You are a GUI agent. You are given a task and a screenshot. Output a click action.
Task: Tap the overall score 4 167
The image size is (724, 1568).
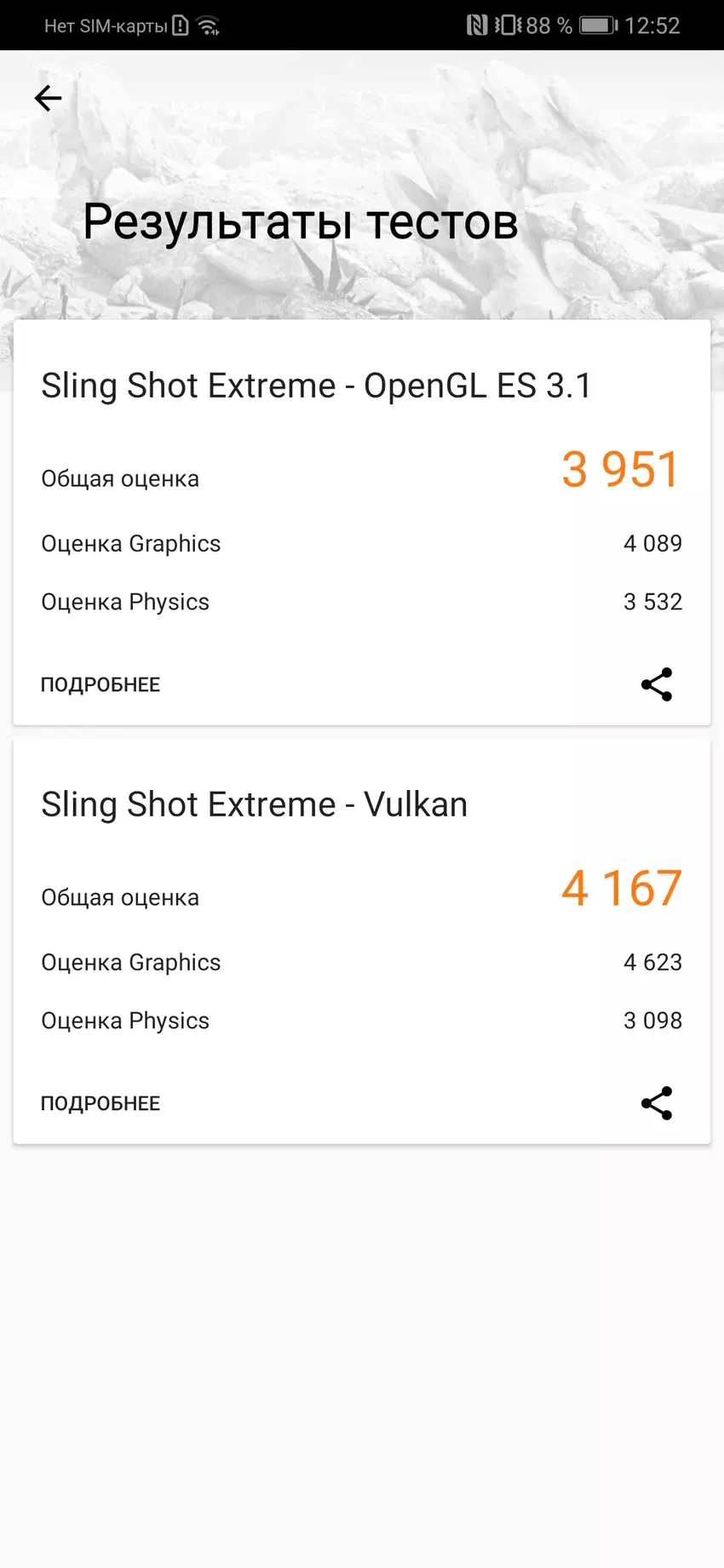(621, 888)
